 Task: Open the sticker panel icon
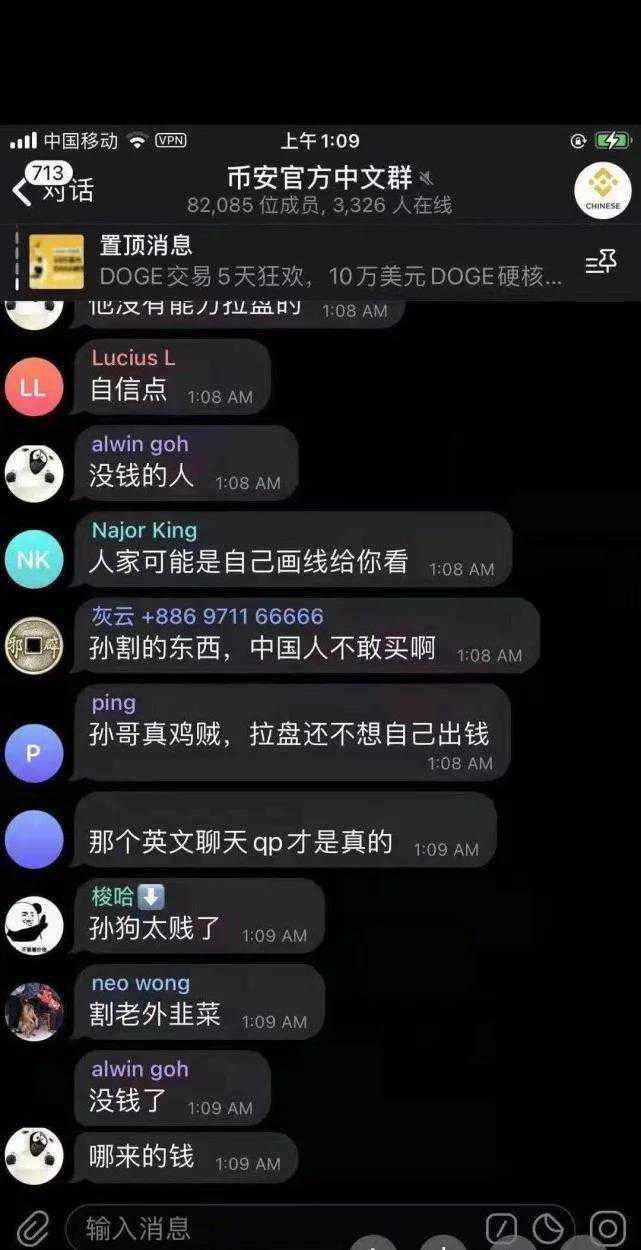pos(547,1227)
